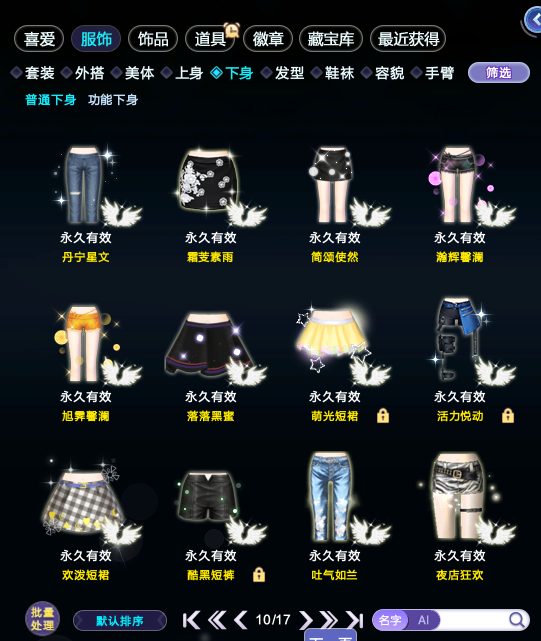This screenshot has width=541, height=641.
Task: Open 批量处理 batch processing
Action: (43, 619)
